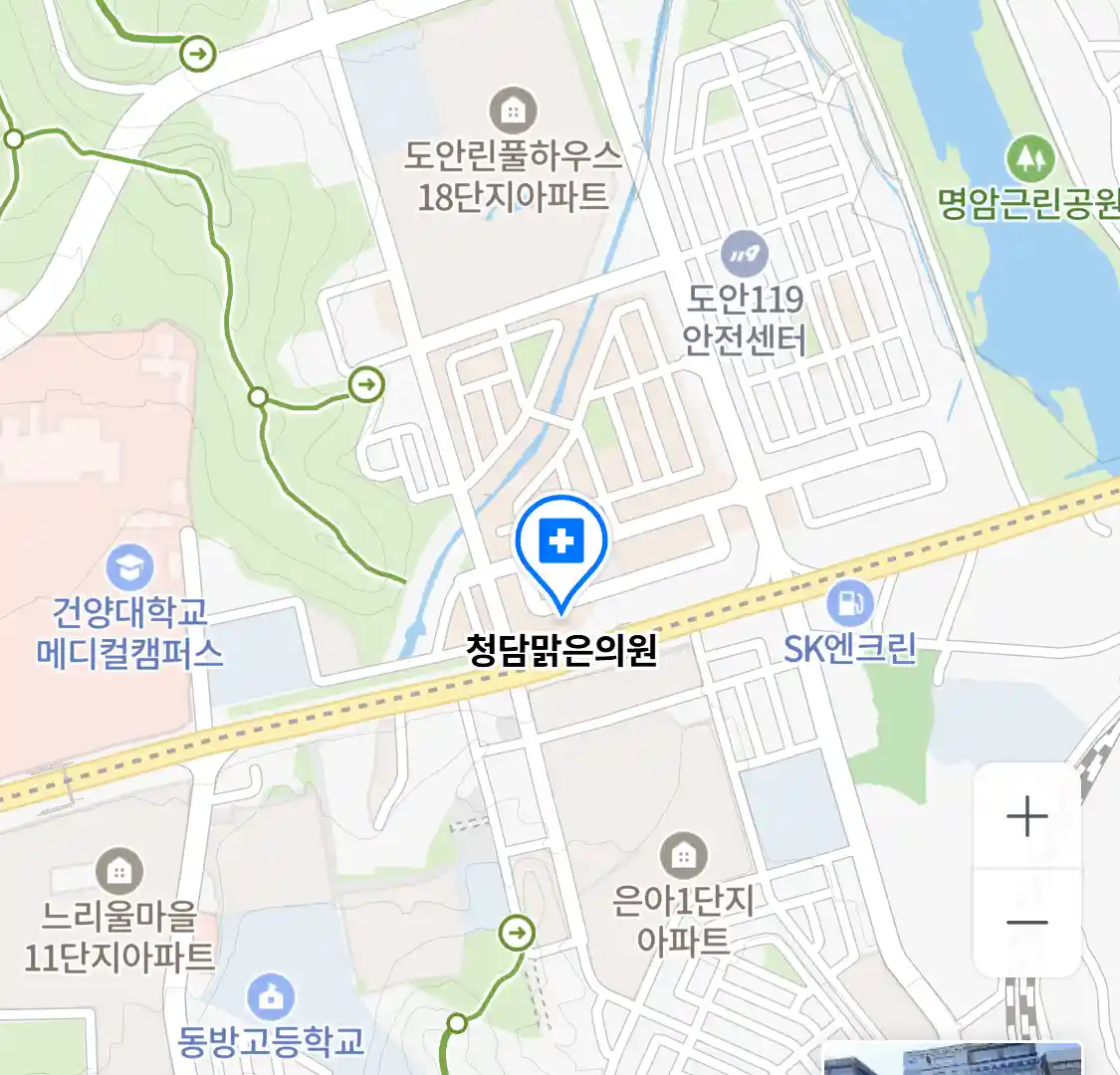
Task: Zoom out the map with minus button
Action: pos(1026,923)
